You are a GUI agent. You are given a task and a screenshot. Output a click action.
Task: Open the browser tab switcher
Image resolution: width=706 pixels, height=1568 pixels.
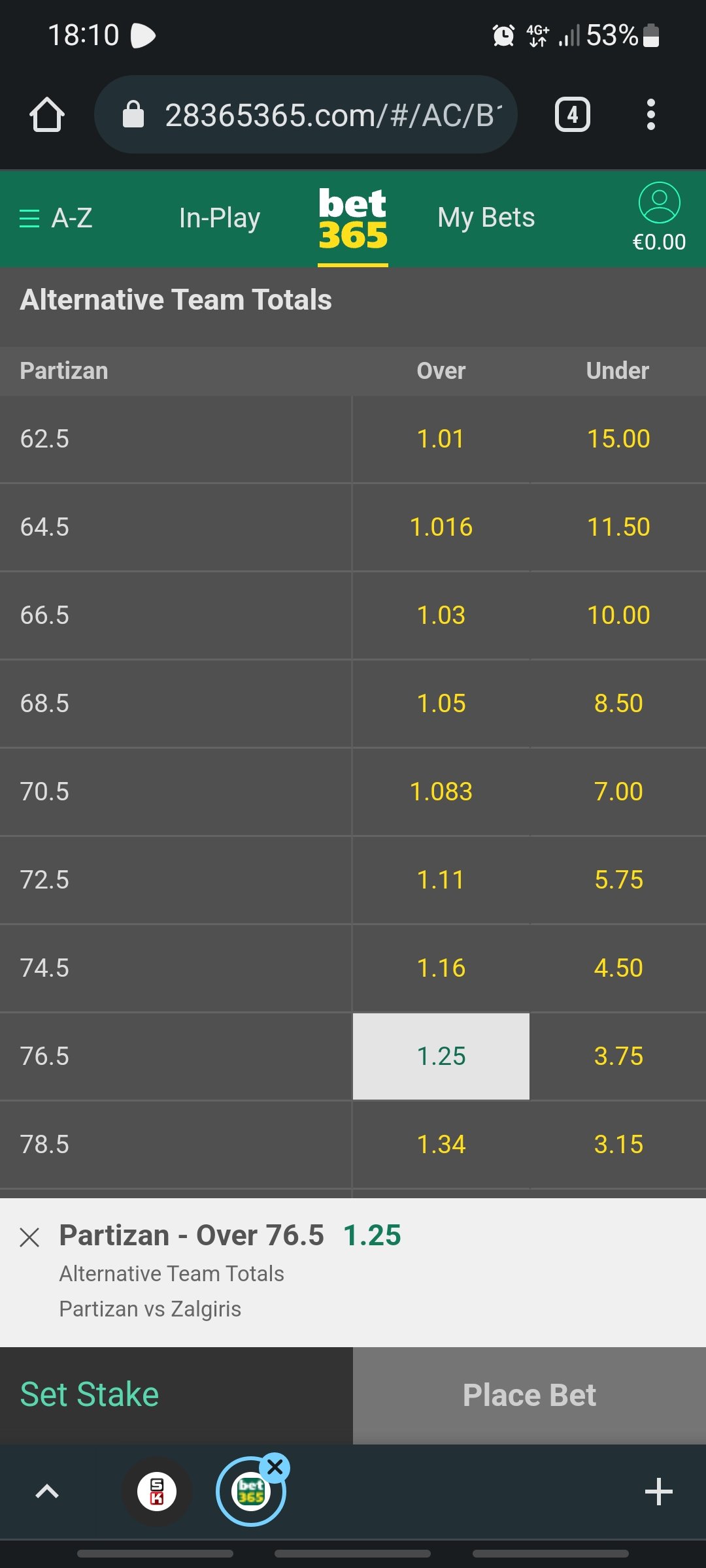pyautogui.click(x=572, y=115)
